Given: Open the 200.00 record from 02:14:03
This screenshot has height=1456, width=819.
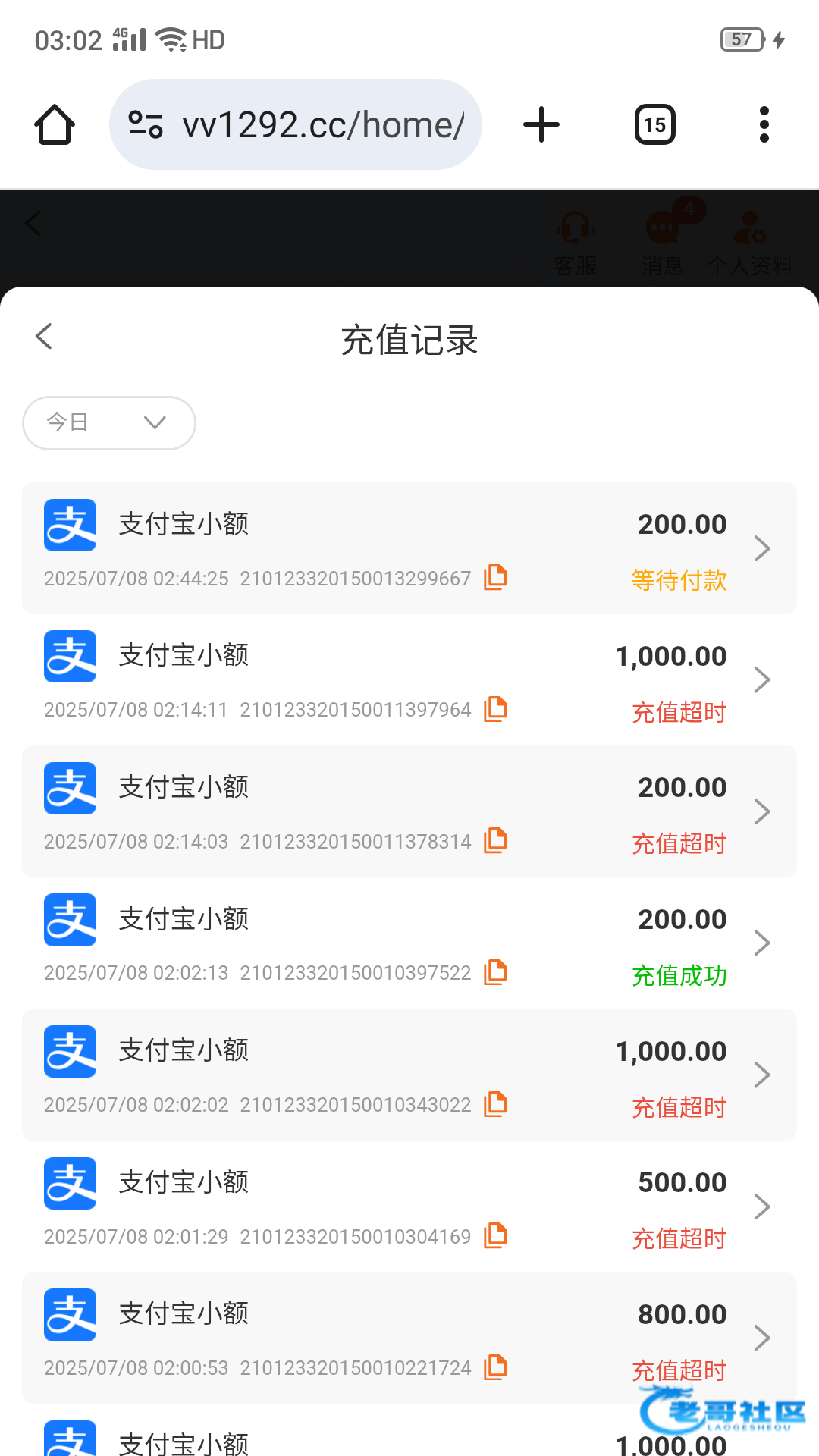Looking at the screenshot, I should [409, 811].
